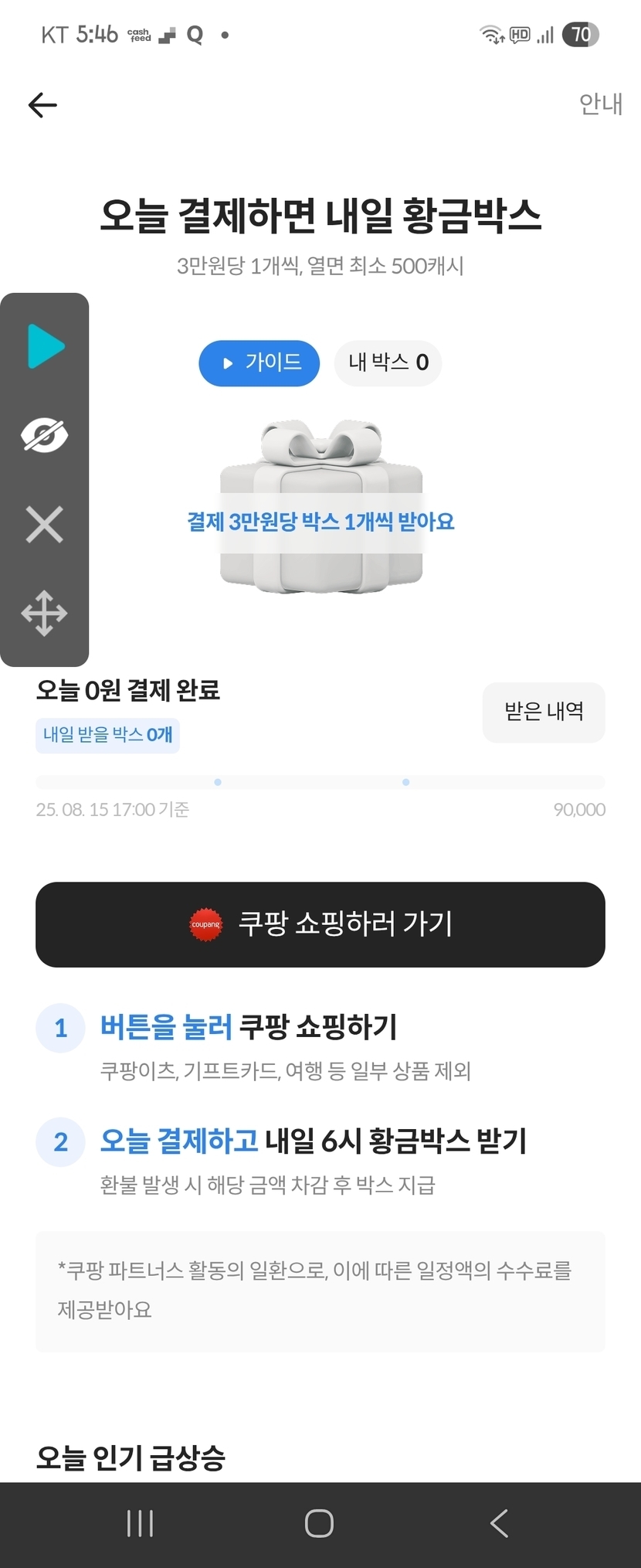Hide the overlay with the crossed-eye icon
The width and height of the screenshot is (641, 1568).
(x=44, y=435)
